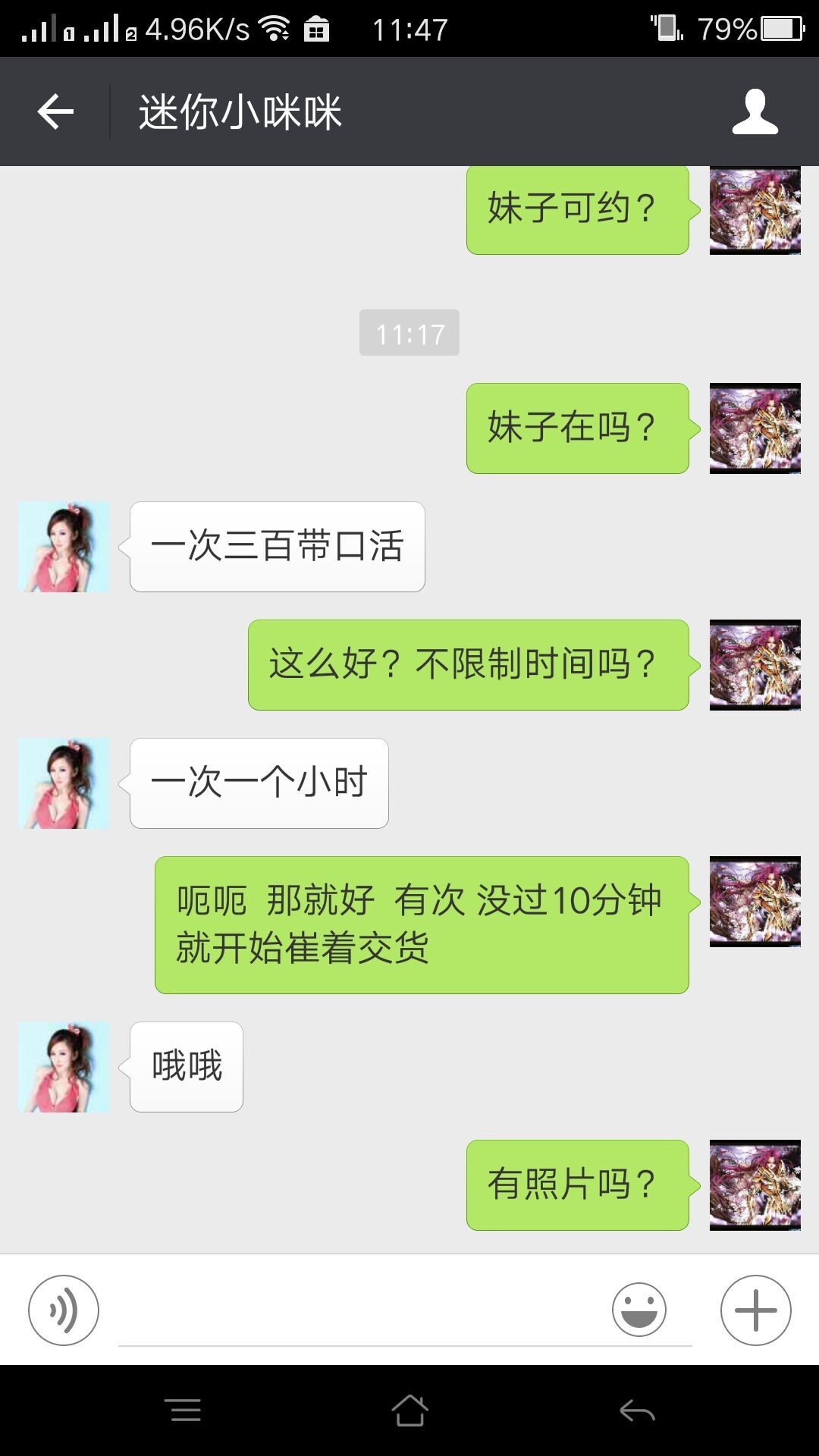The width and height of the screenshot is (819, 1456).
Task: Select the message bubble saying 一次三百带口活
Action: pyautogui.click(x=277, y=545)
